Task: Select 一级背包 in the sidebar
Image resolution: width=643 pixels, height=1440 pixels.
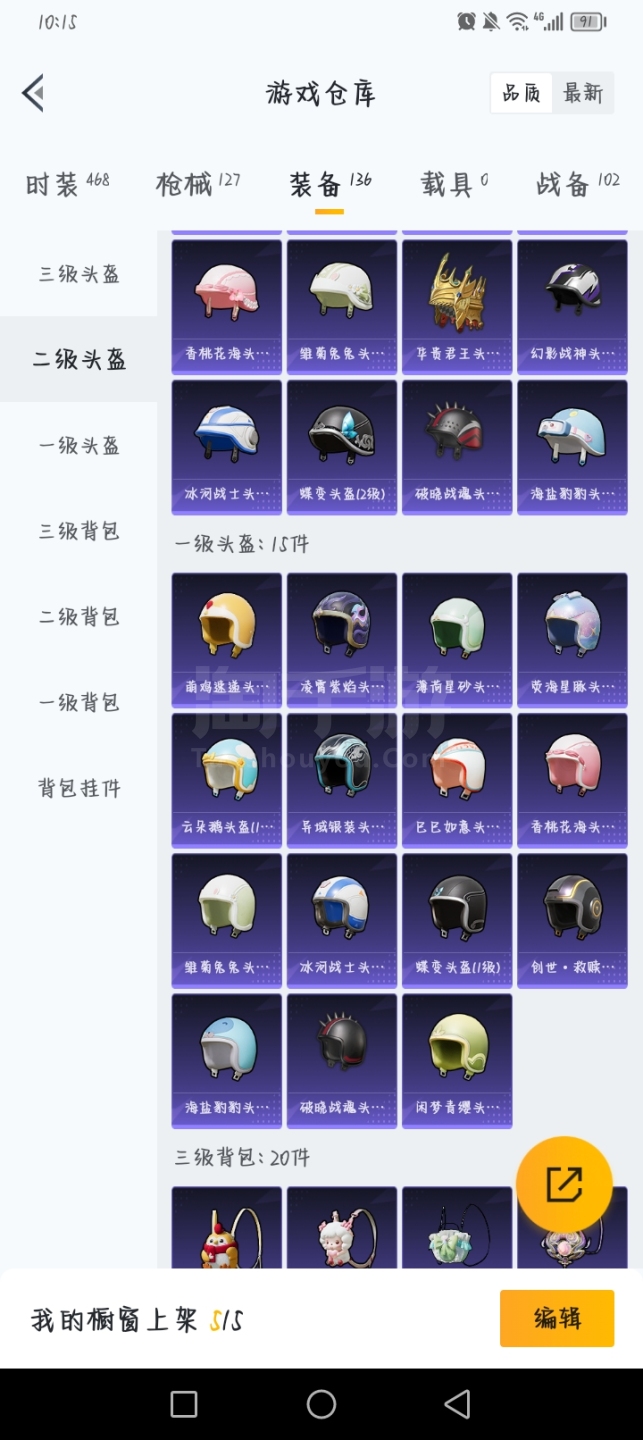Action: (79, 703)
